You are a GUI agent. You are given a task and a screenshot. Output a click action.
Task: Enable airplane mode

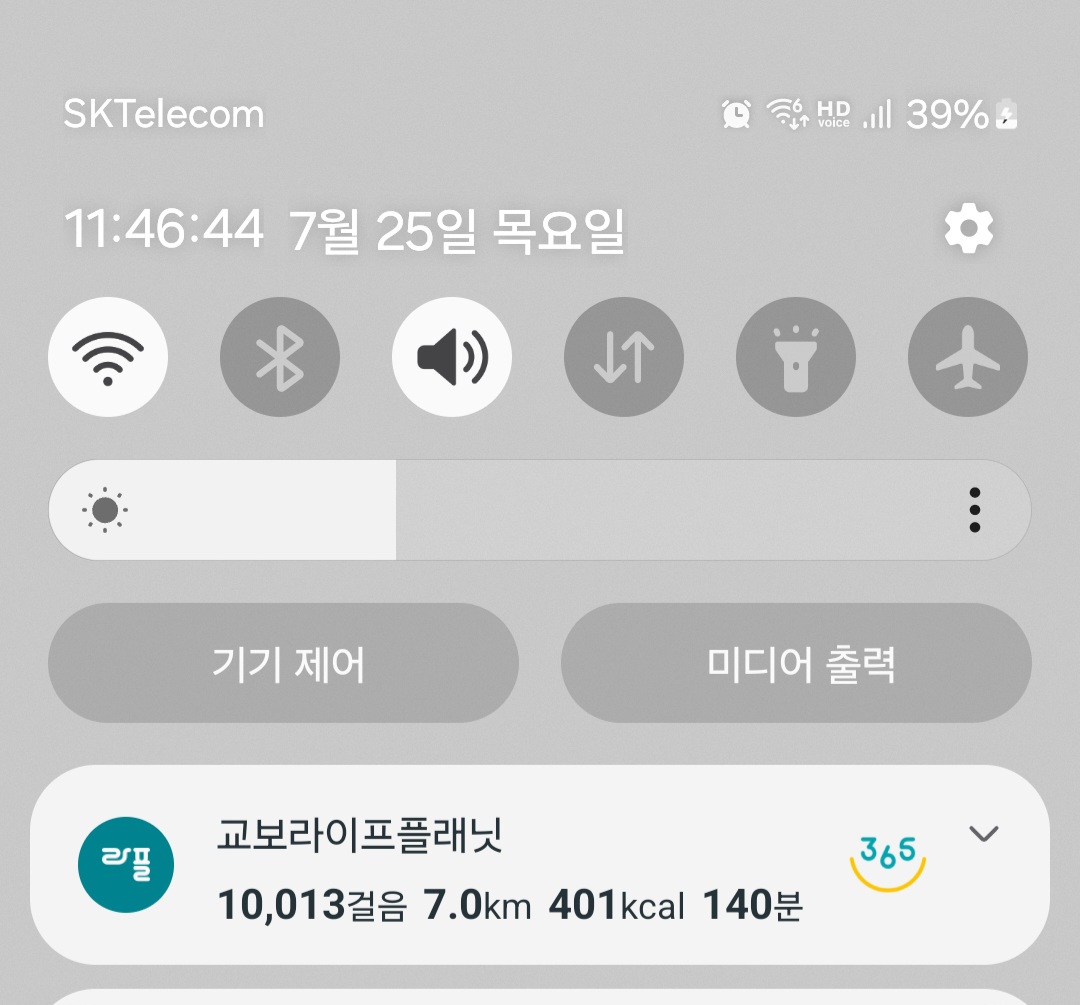[968, 357]
